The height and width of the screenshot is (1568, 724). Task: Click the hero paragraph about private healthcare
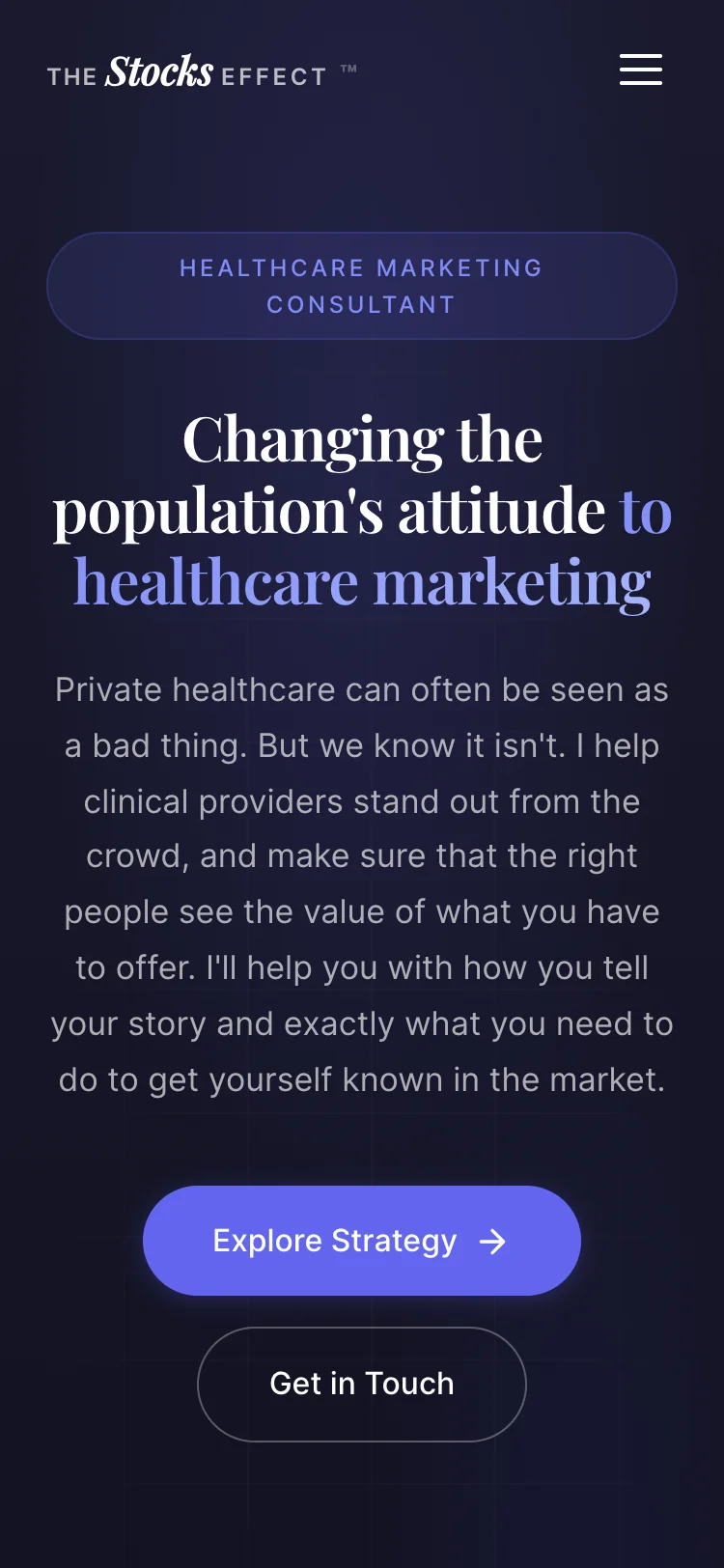[361, 883]
